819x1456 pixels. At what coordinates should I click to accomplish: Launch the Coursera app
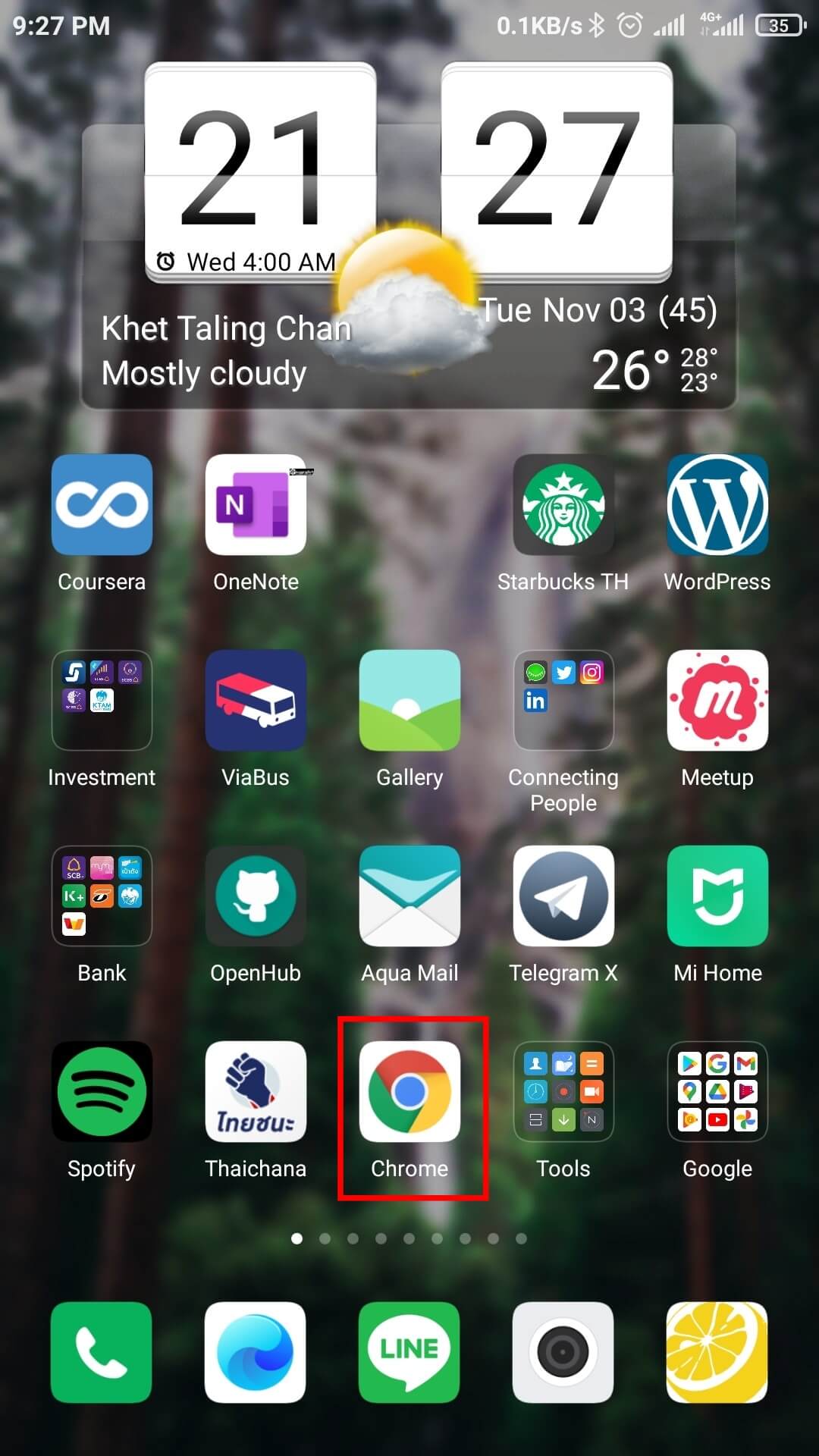[x=102, y=505]
